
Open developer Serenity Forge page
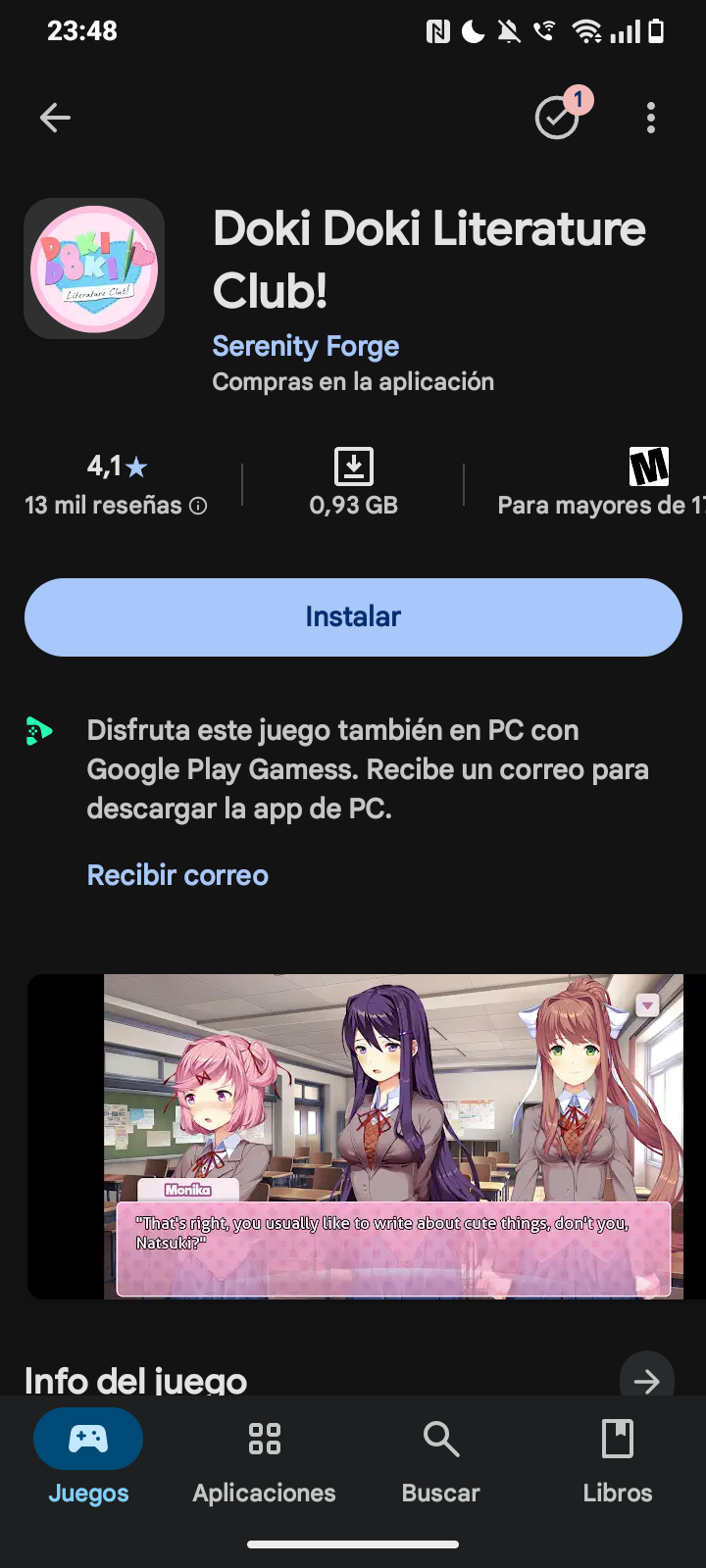coord(306,346)
